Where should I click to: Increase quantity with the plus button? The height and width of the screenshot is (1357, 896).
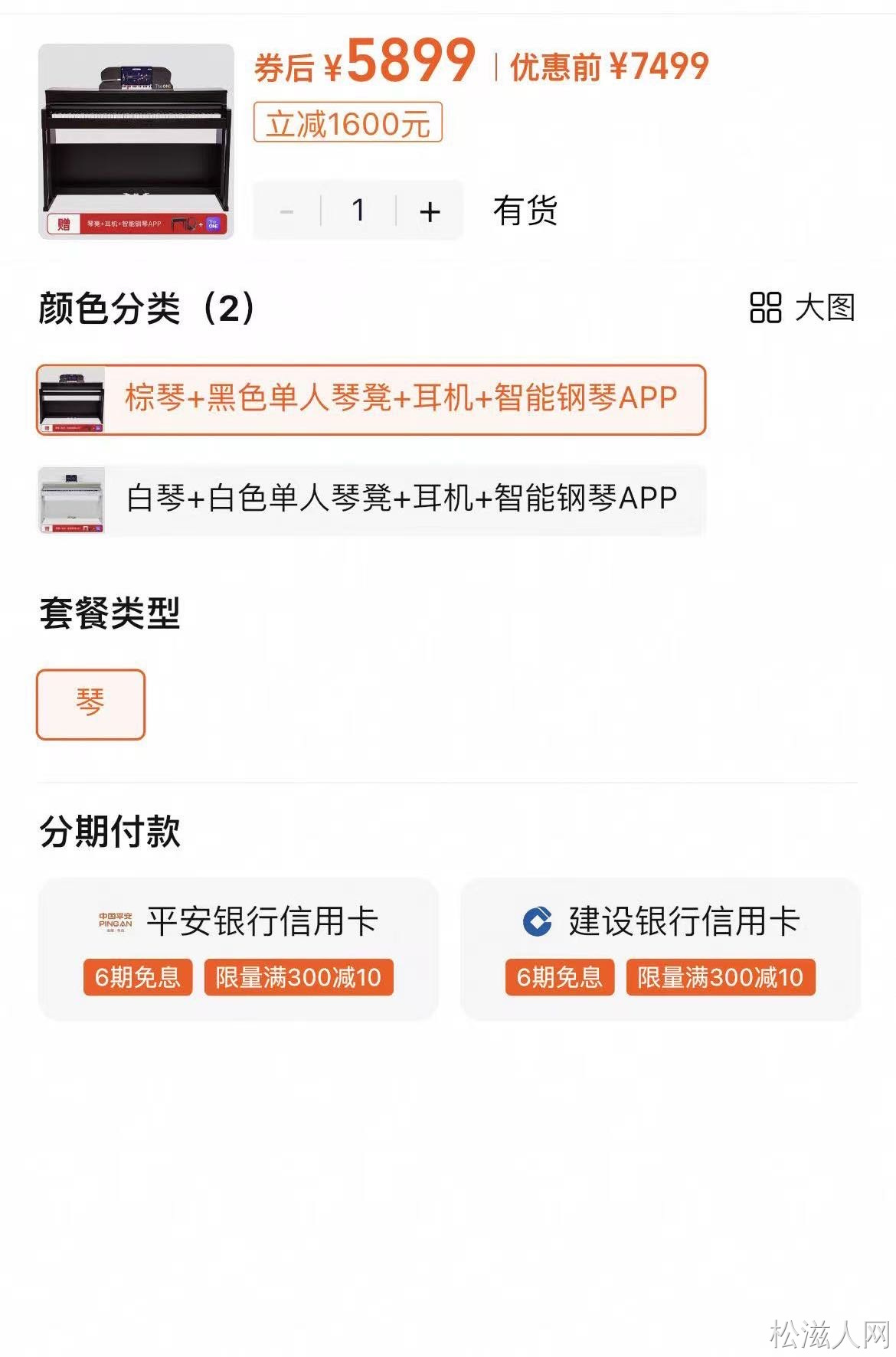[430, 211]
